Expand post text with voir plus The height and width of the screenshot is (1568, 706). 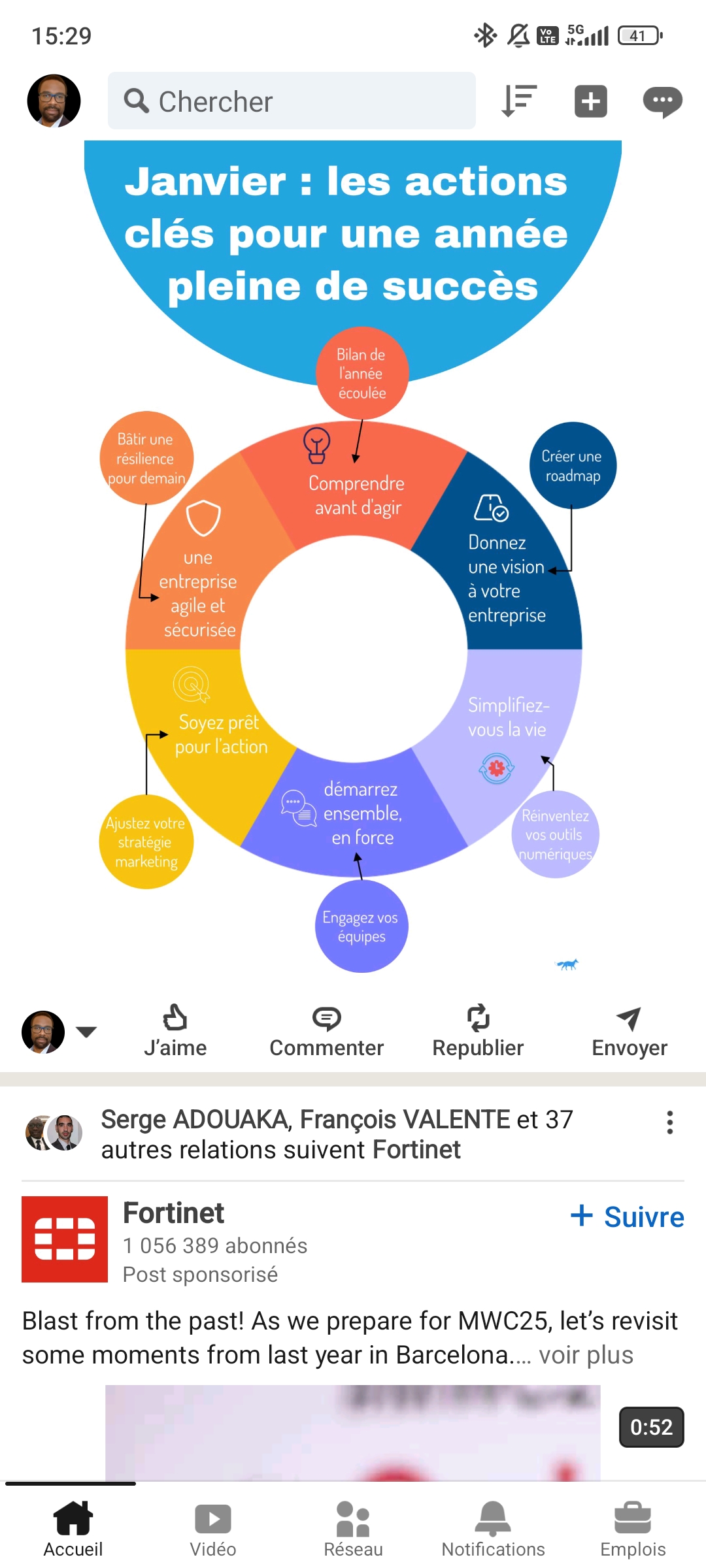click(586, 1355)
